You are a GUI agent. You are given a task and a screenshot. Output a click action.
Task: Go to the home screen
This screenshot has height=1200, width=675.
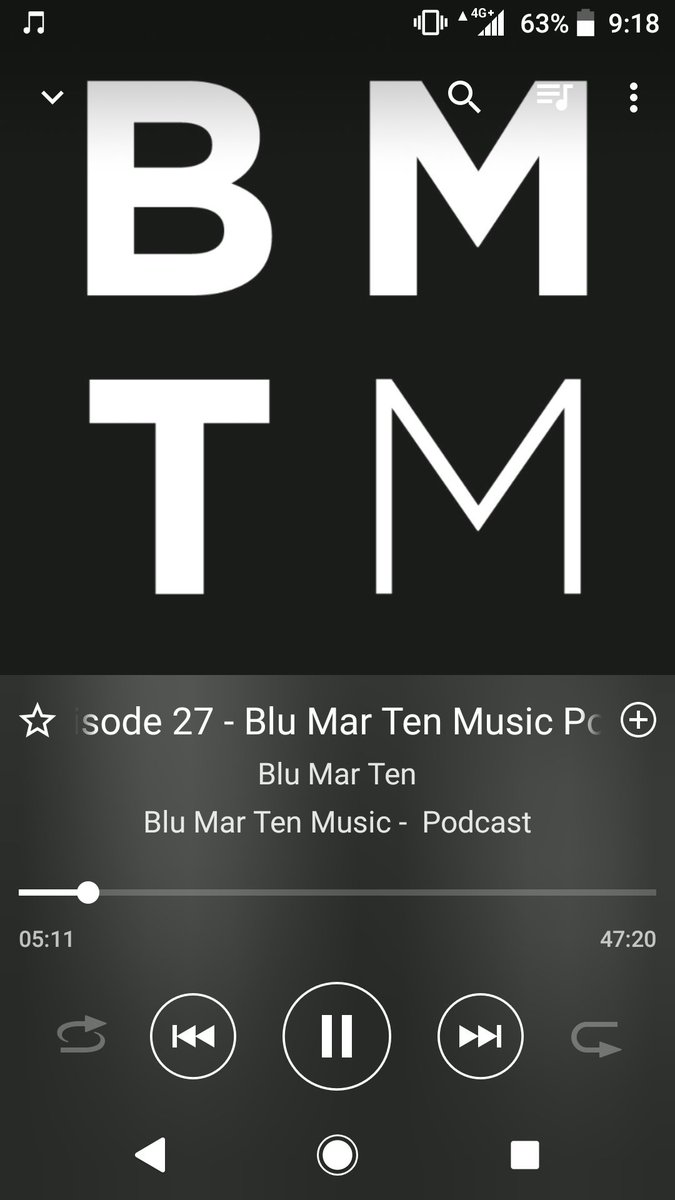pos(337,1155)
